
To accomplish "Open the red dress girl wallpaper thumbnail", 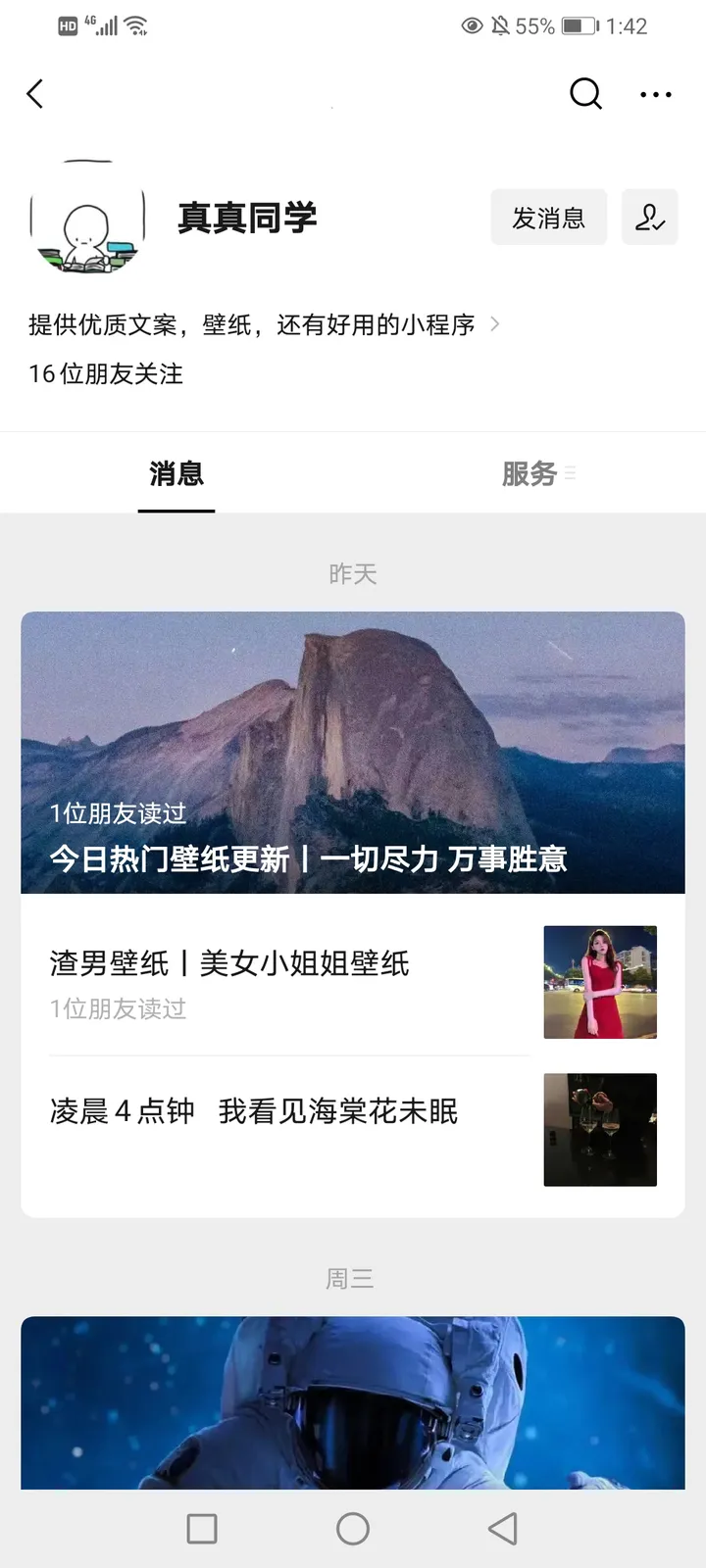I will click(599, 982).
